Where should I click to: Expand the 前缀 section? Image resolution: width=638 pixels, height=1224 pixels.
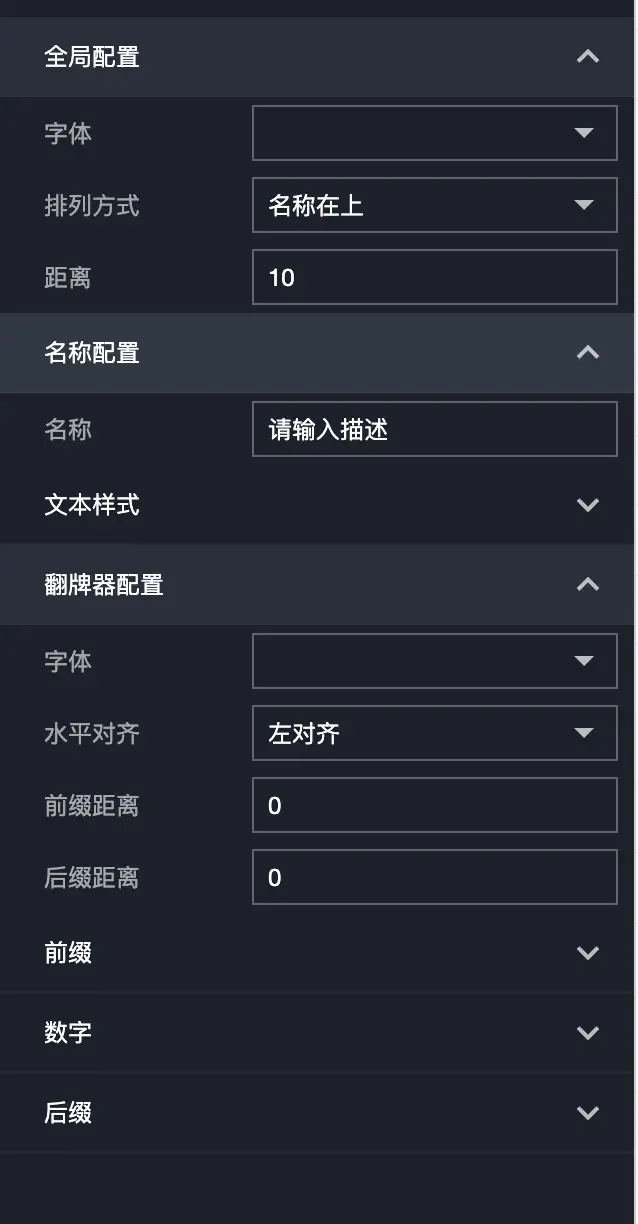coord(587,953)
